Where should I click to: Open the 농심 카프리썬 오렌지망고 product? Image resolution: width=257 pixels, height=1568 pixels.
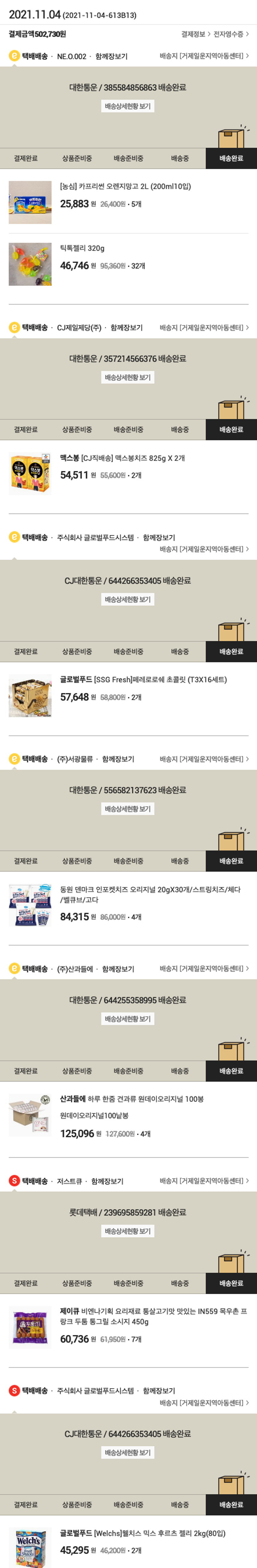click(125, 187)
